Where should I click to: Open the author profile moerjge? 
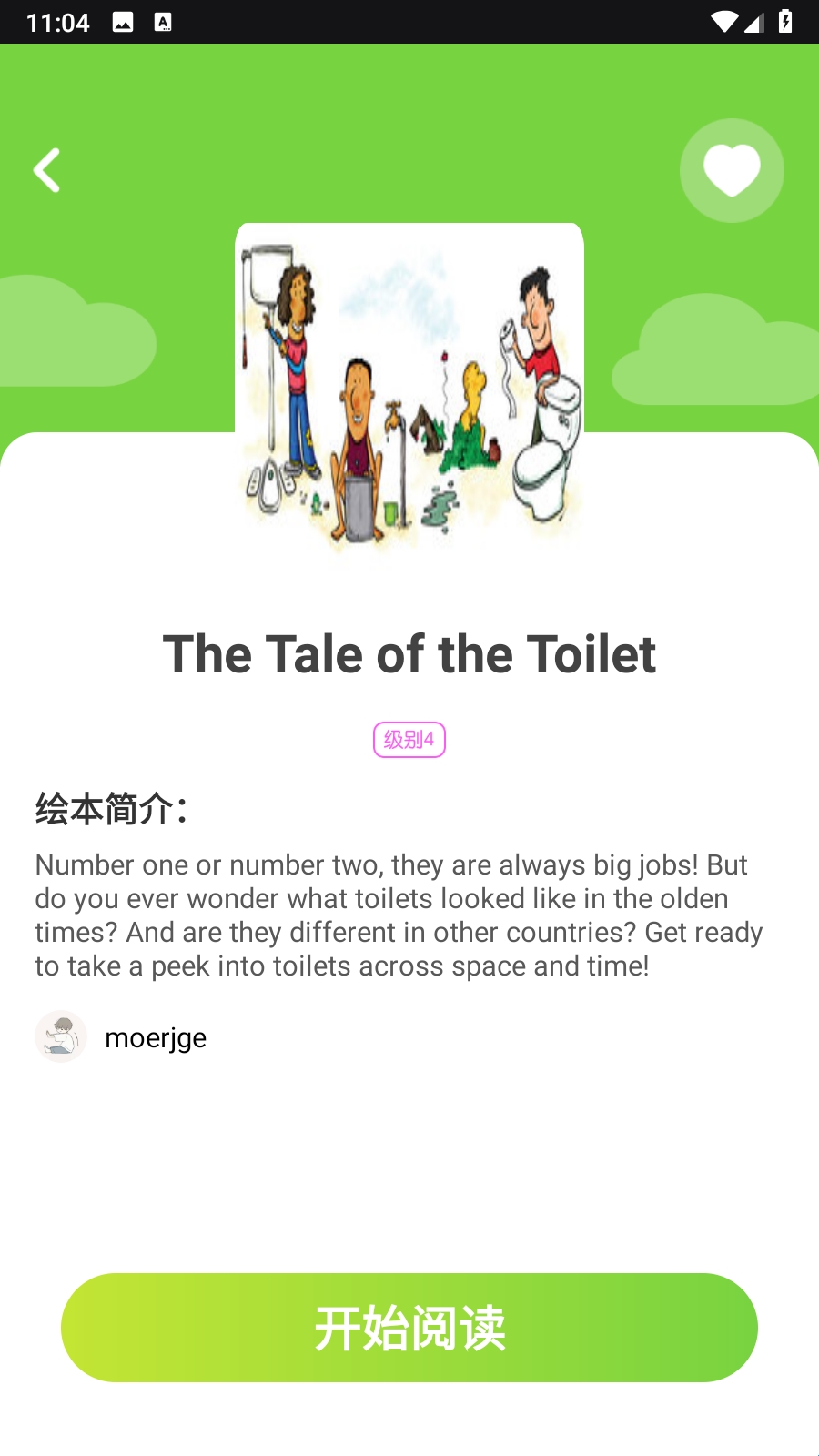(x=155, y=1037)
